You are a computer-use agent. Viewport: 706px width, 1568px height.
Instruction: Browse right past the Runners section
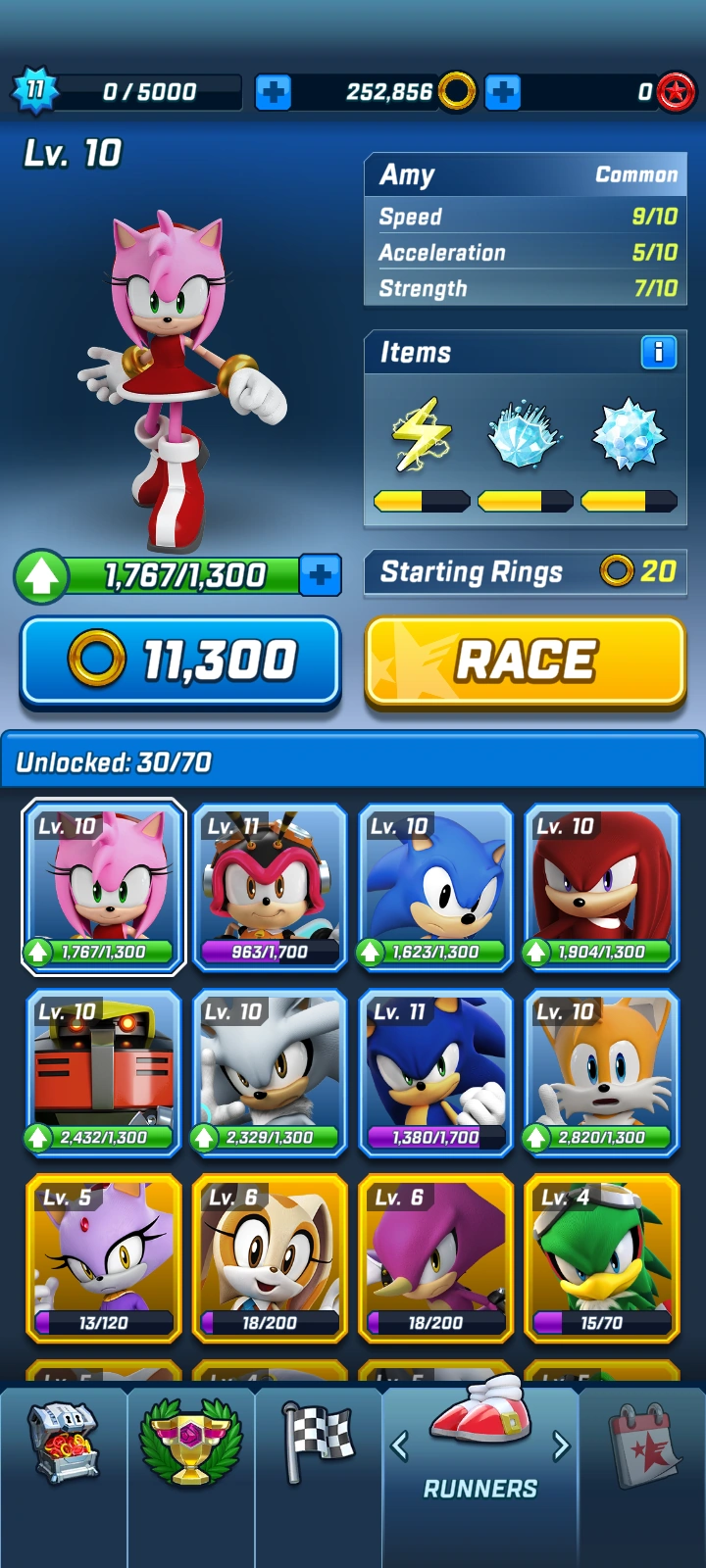[x=561, y=1447]
